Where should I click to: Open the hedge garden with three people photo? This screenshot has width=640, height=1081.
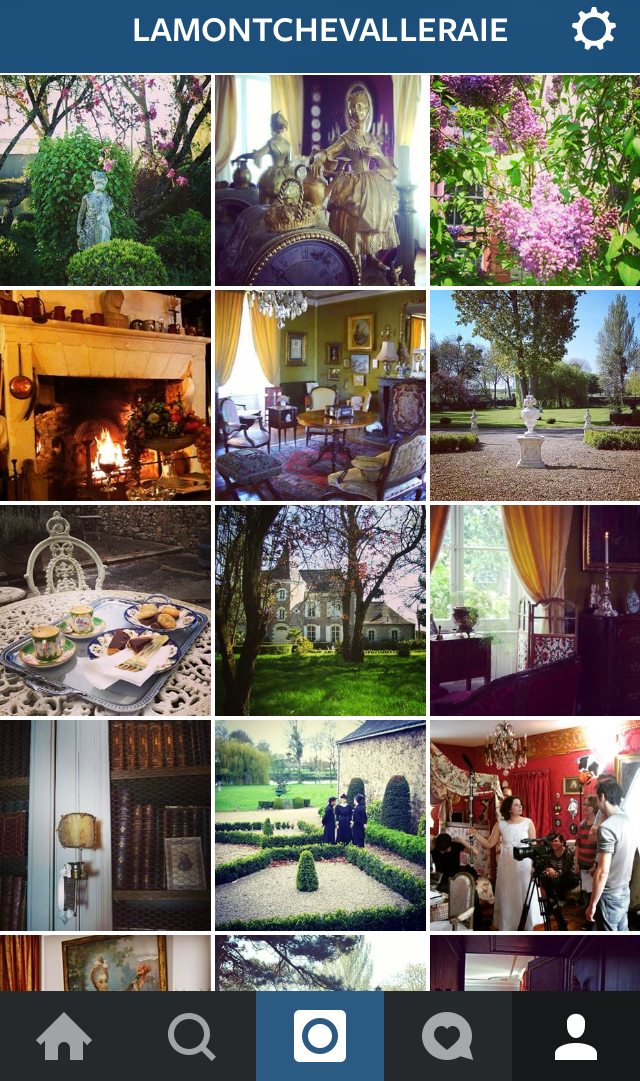click(320, 825)
